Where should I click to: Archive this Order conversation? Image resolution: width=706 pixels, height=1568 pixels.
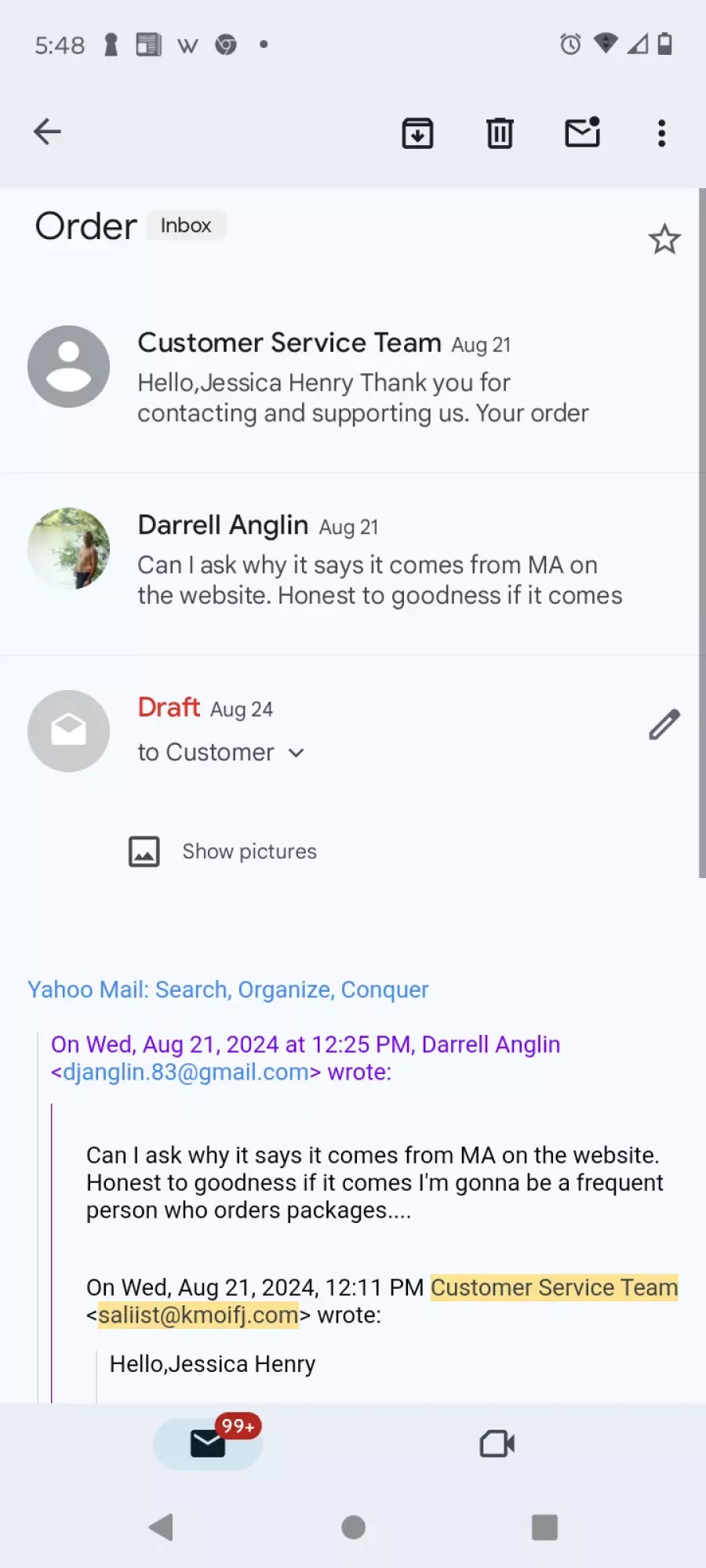pyautogui.click(x=417, y=132)
